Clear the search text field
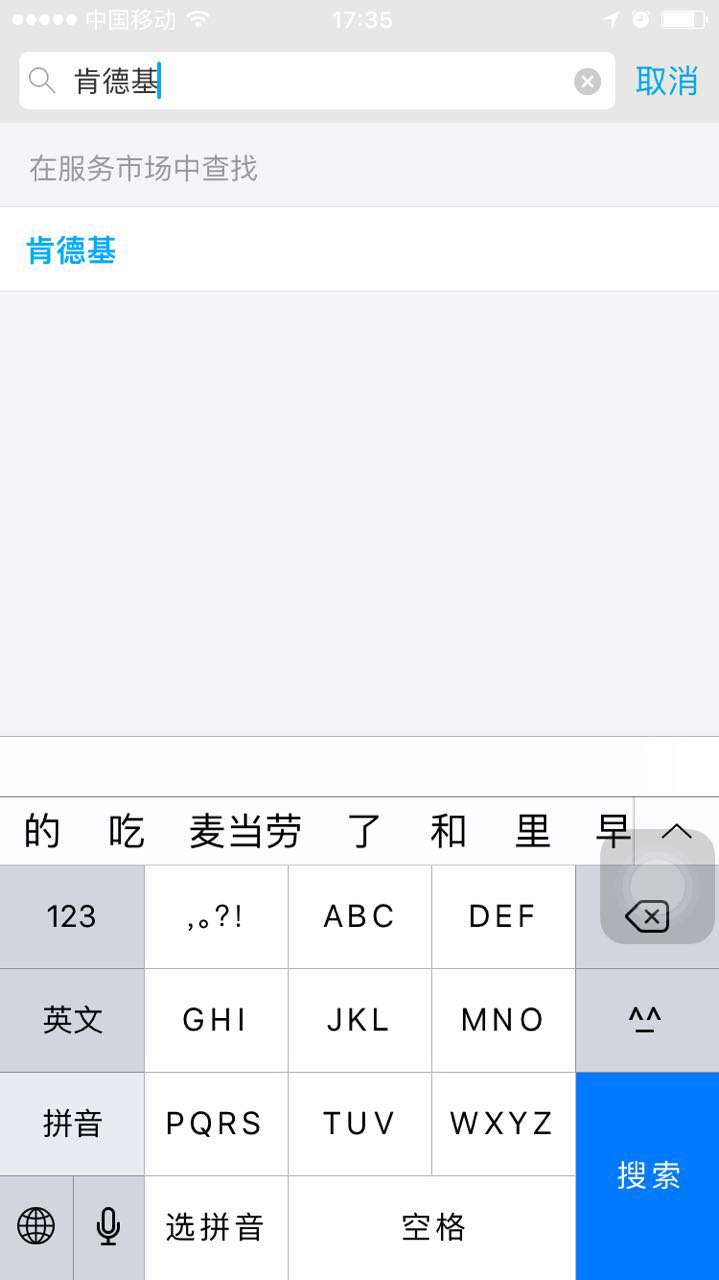Image resolution: width=719 pixels, height=1280 pixels. coord(587,82)
